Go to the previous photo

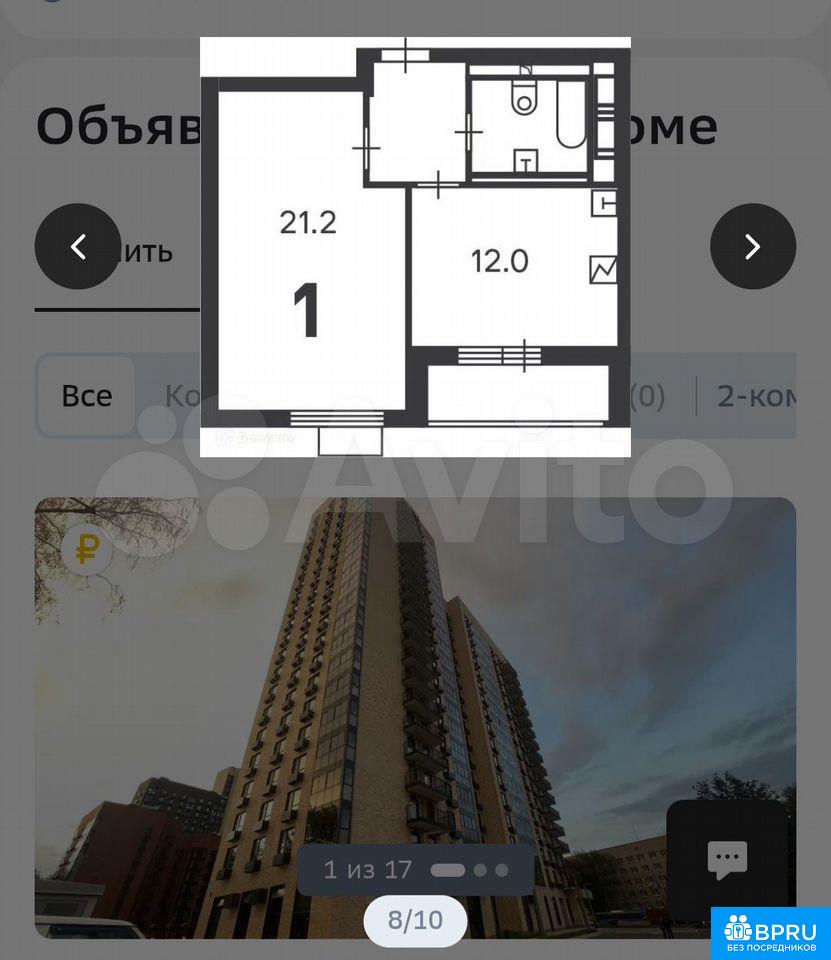pos(78,247)
